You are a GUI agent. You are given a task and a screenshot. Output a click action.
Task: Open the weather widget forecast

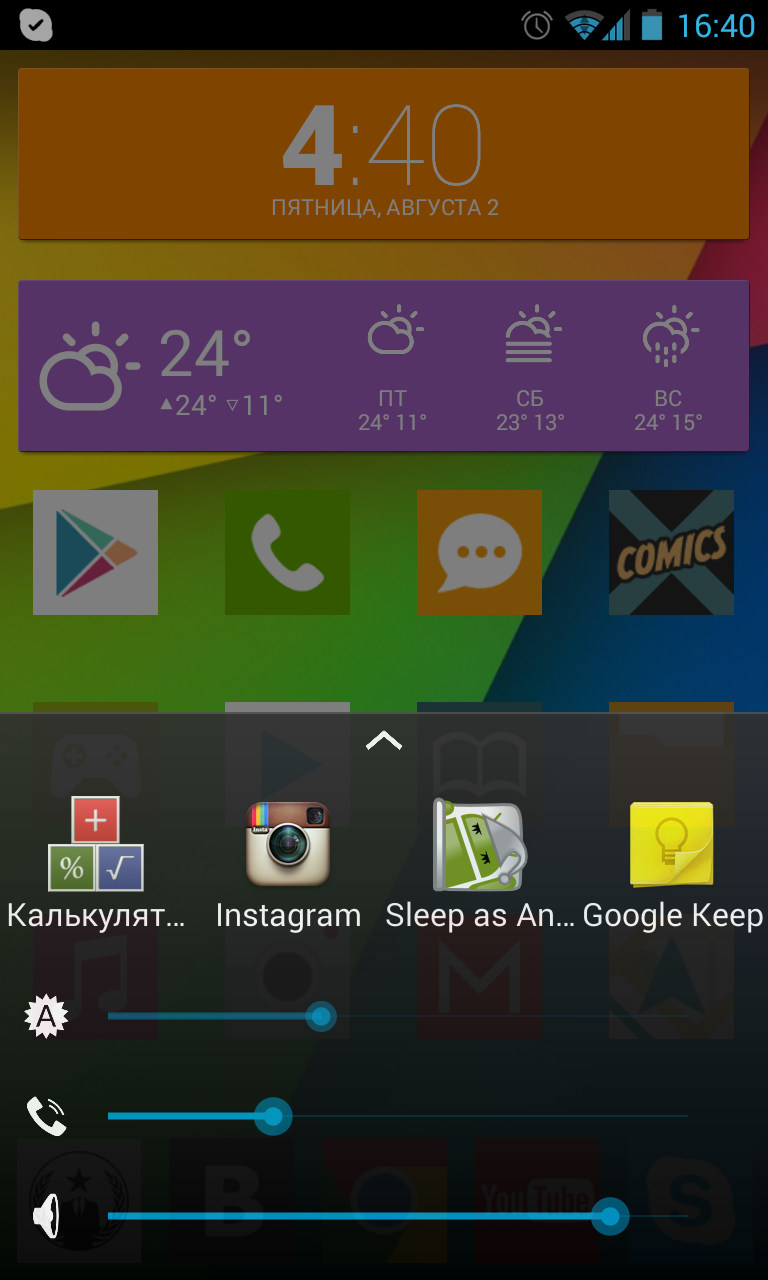pyautogui.click(x=384, y=366)
